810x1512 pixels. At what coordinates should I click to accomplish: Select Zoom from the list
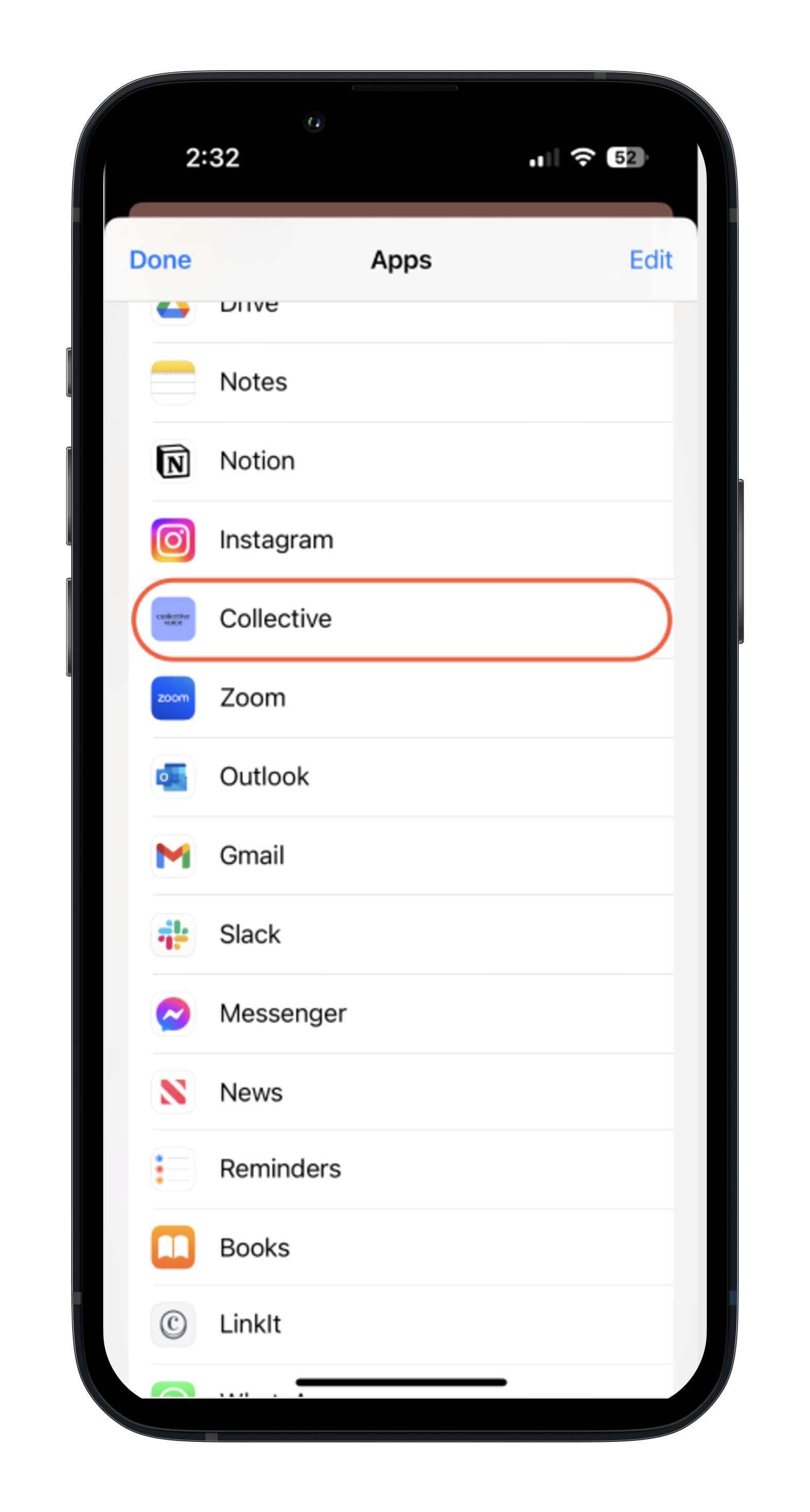tap(401, 698)
